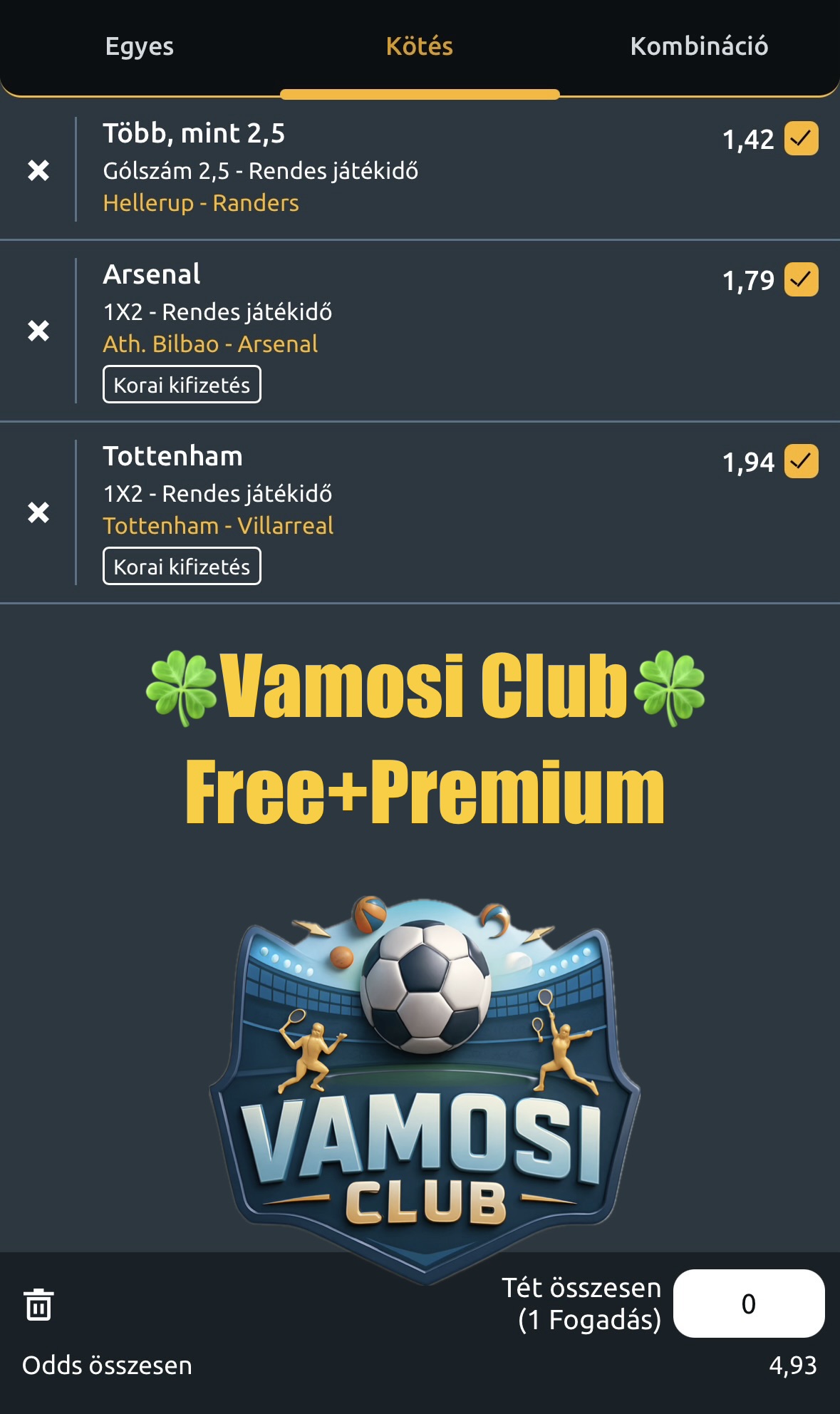Tap Korai kifizetés under Tottenham bet
This screenshot has height=1414, width=840.
pyautogui.click(x=182, y=566)
